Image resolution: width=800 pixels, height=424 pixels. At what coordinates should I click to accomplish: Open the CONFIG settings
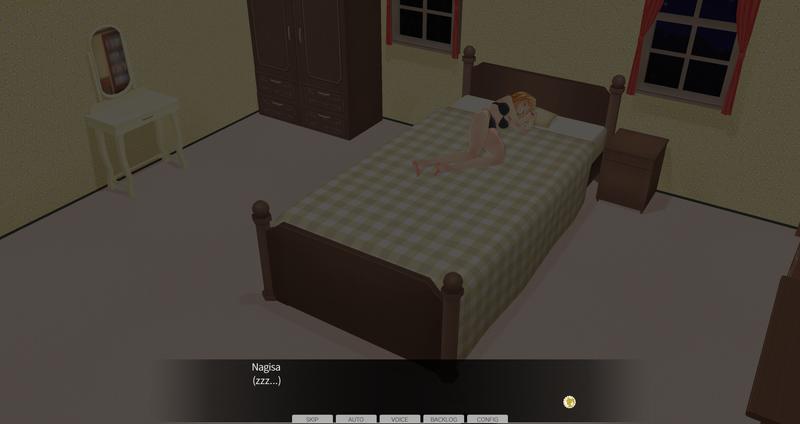coord(487,419)
